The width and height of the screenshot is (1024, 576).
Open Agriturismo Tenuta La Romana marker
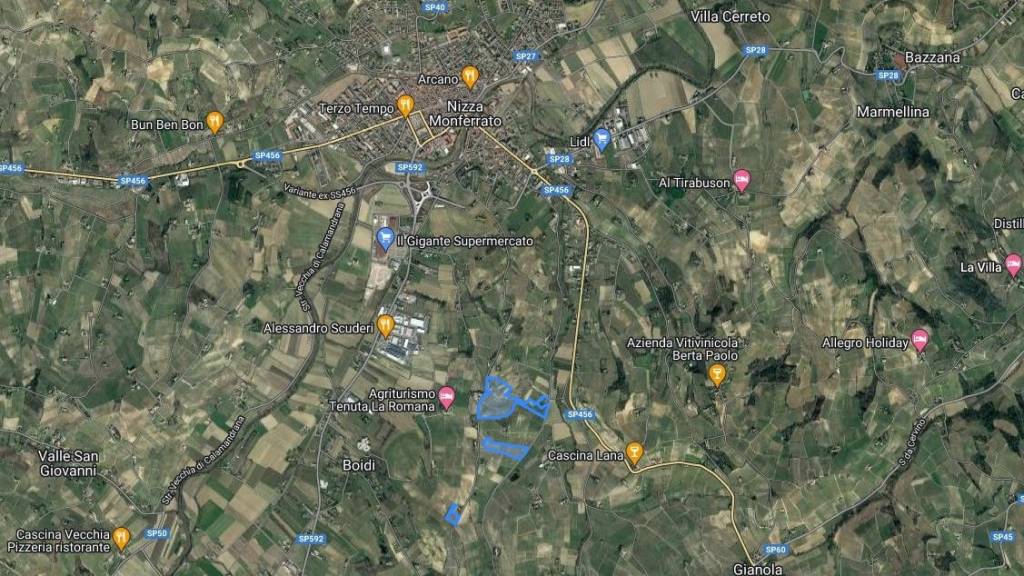click(446, 398)
